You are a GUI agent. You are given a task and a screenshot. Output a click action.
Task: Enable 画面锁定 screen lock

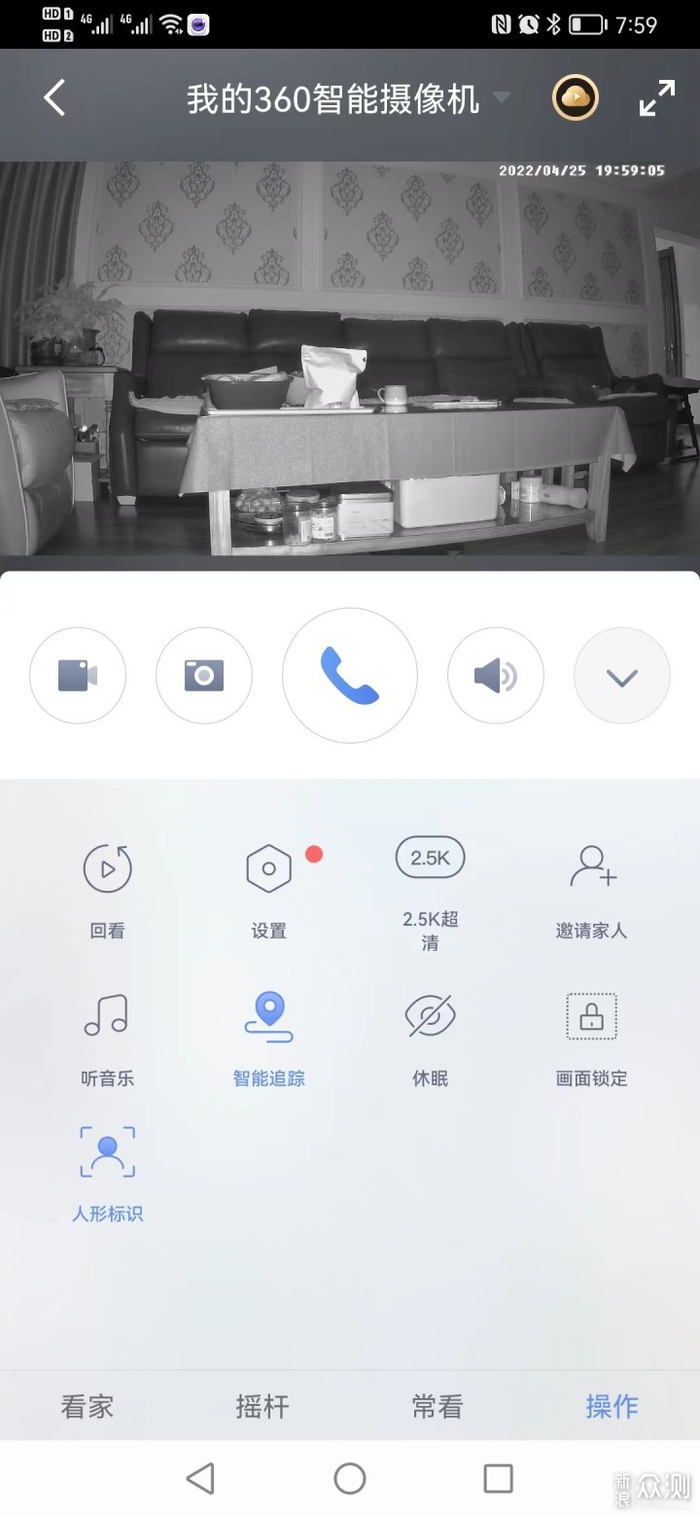point(592,1038)
